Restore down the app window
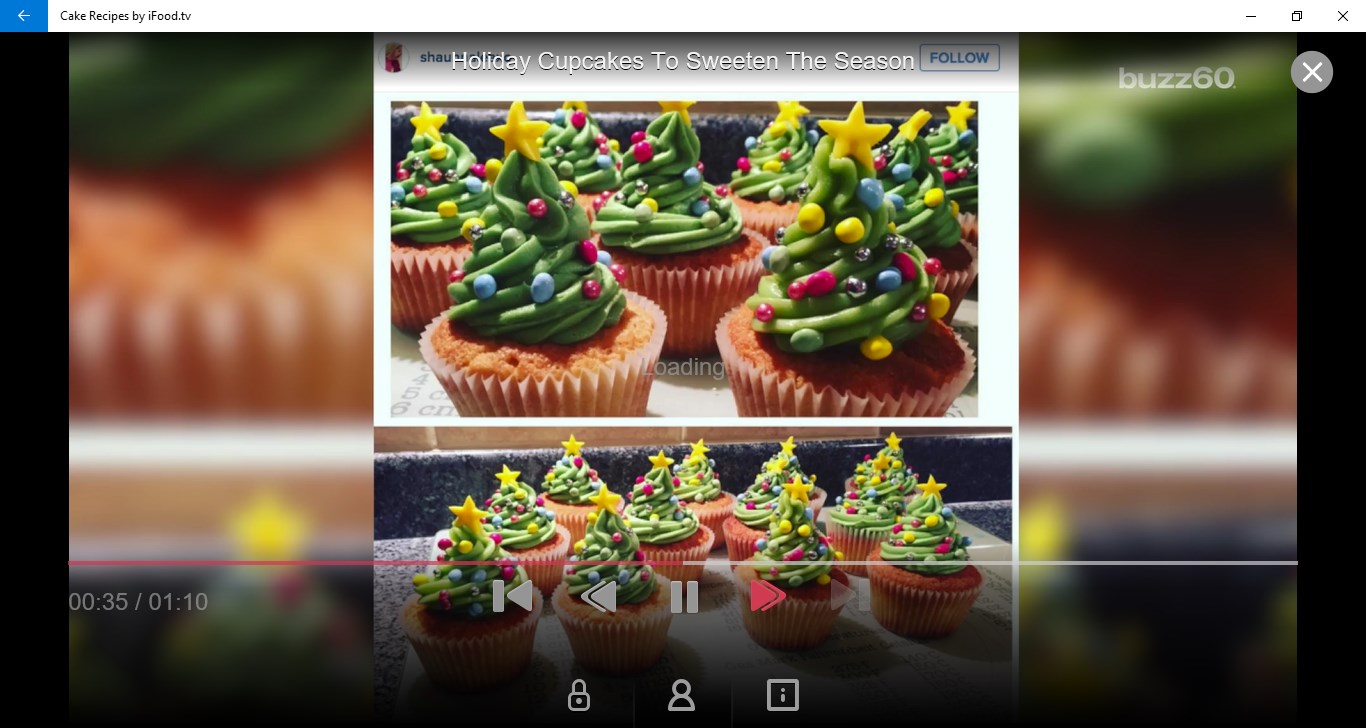 [1297, 16]
